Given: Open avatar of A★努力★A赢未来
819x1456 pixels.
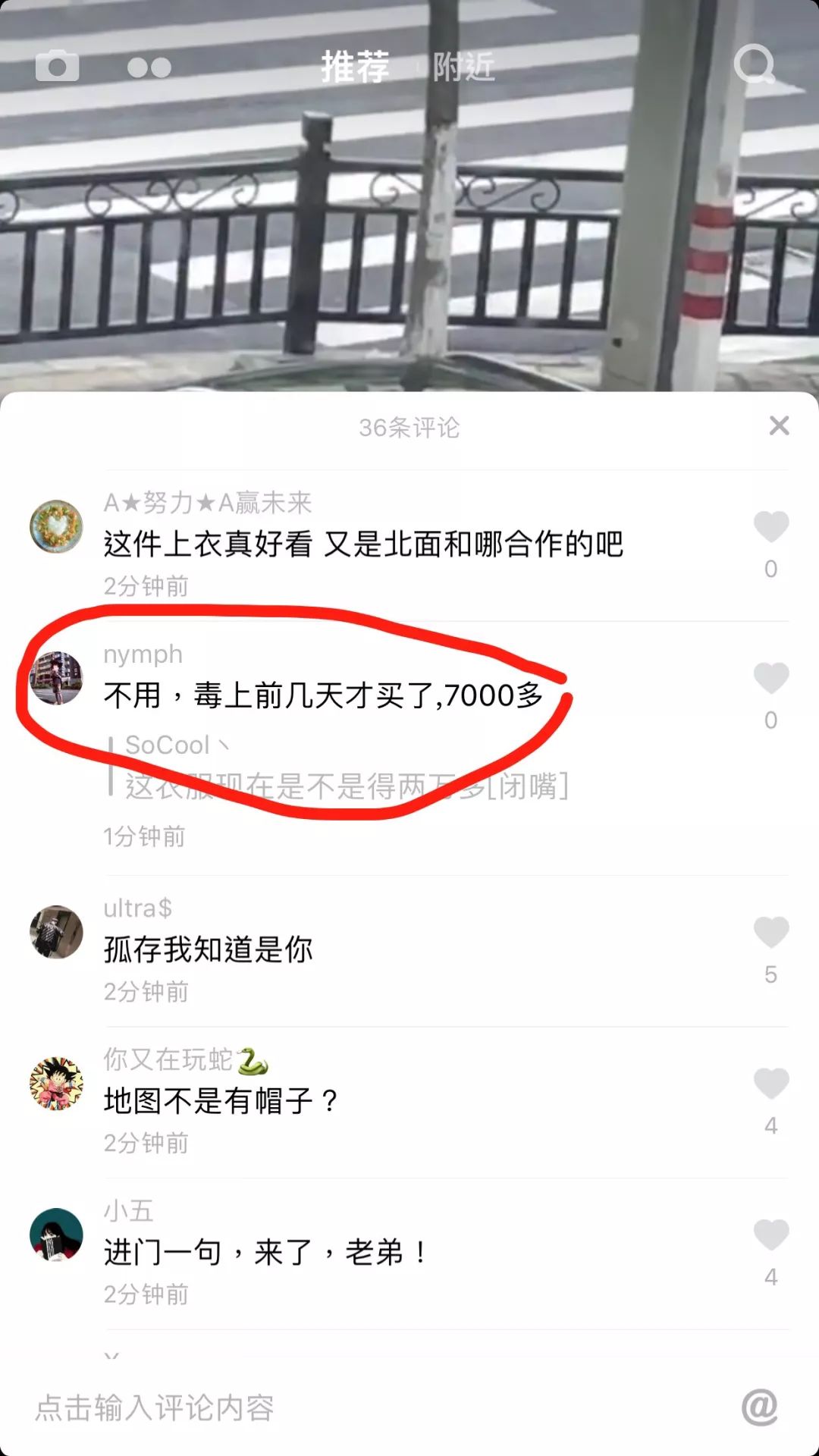Looking at the screenshot, I should coord(56,526).
